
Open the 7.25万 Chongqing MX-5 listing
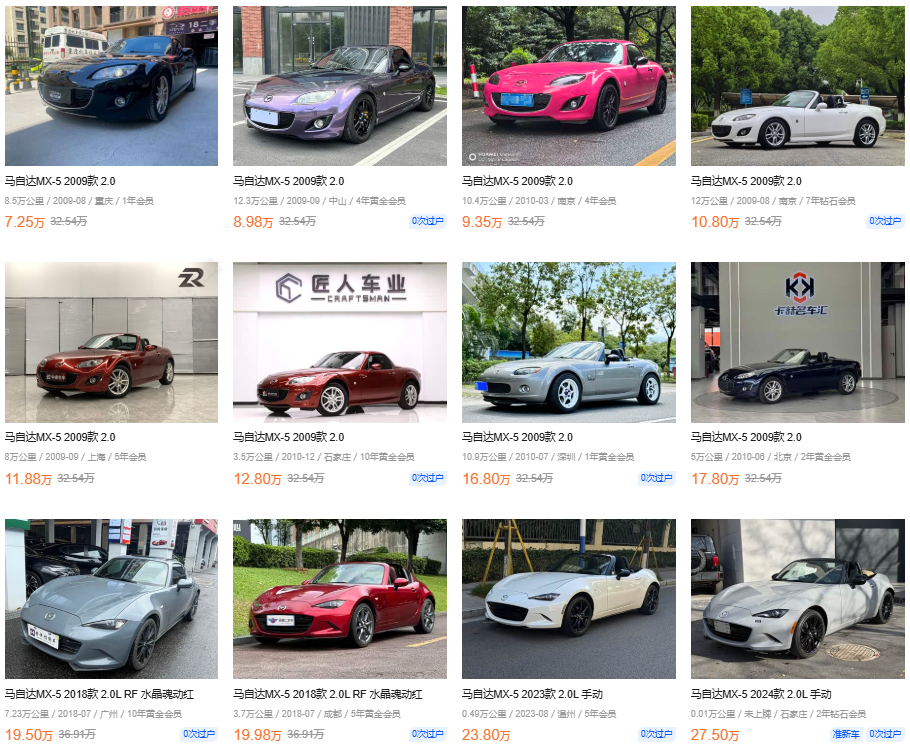[x=111, y=86]
